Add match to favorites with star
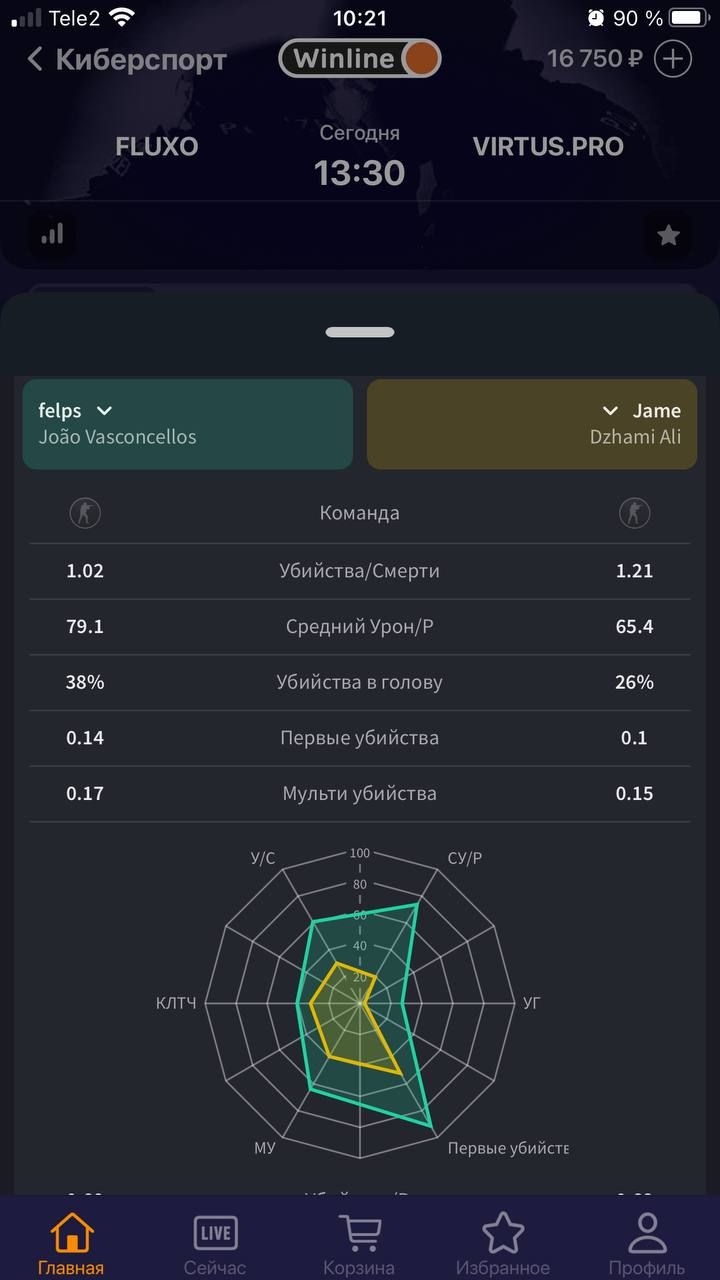 click(x=668, y=235)
